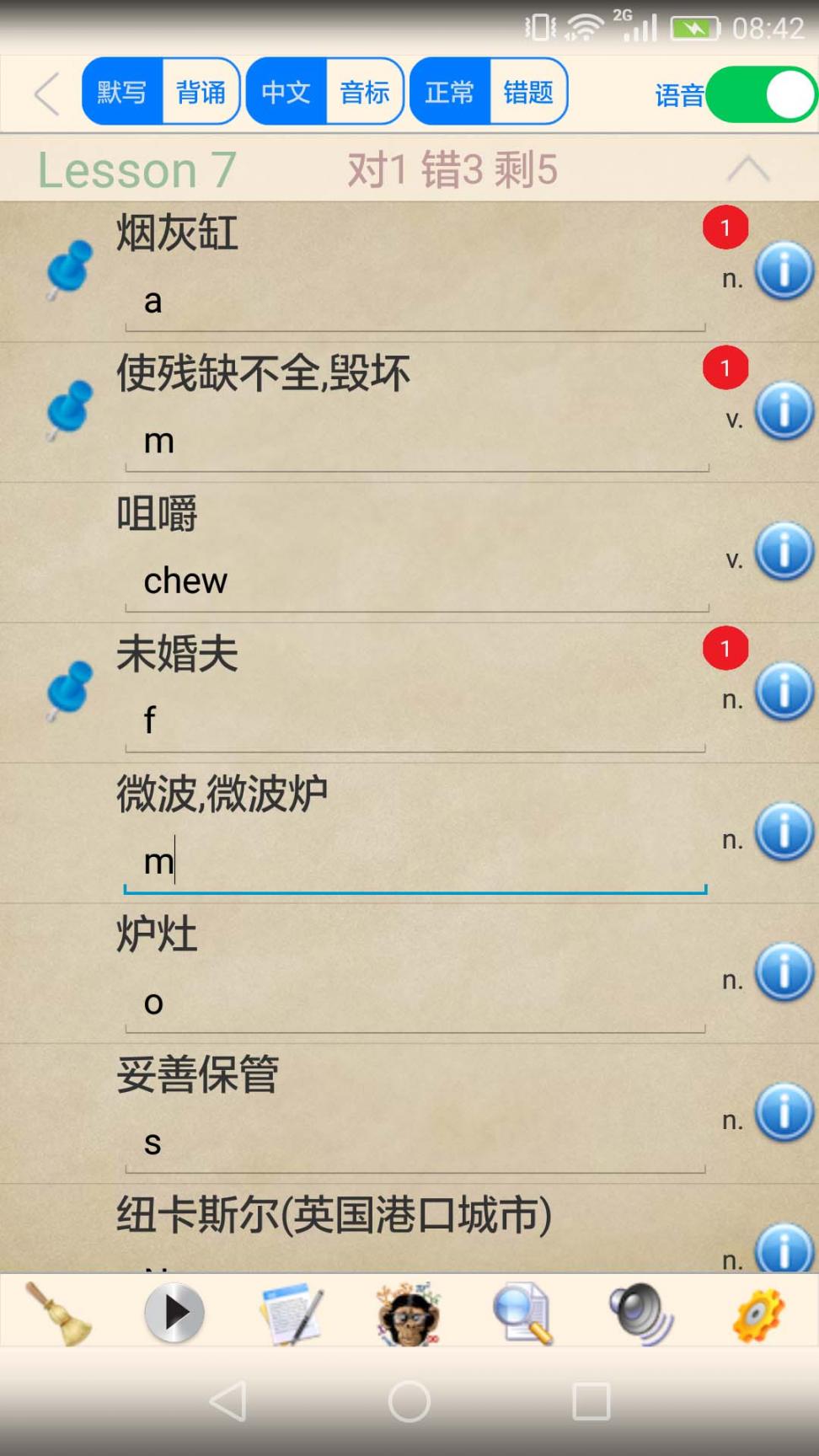The width and height of the screenshot is (819, 1456).
Task: Unpin the 未婚夫 entry
Action: (69, 690)
